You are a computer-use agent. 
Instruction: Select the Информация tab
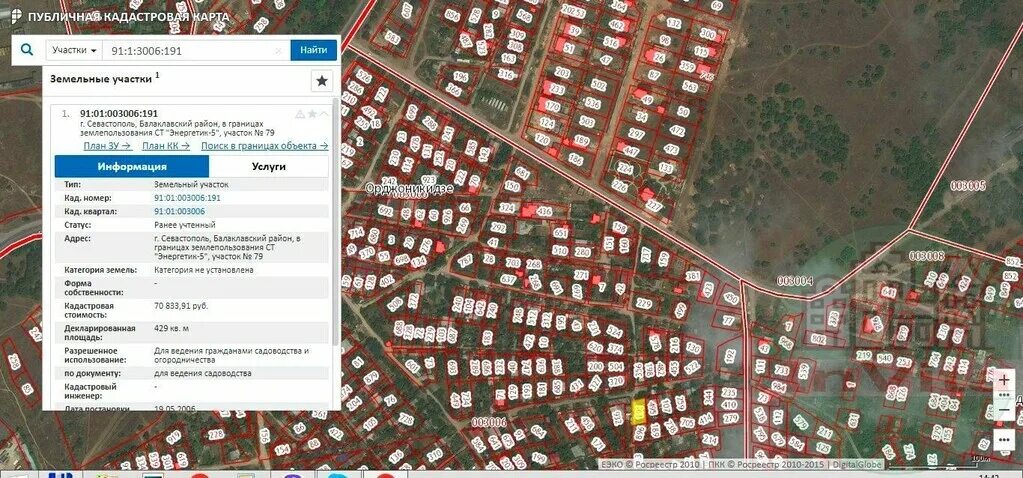coord(132,167)
